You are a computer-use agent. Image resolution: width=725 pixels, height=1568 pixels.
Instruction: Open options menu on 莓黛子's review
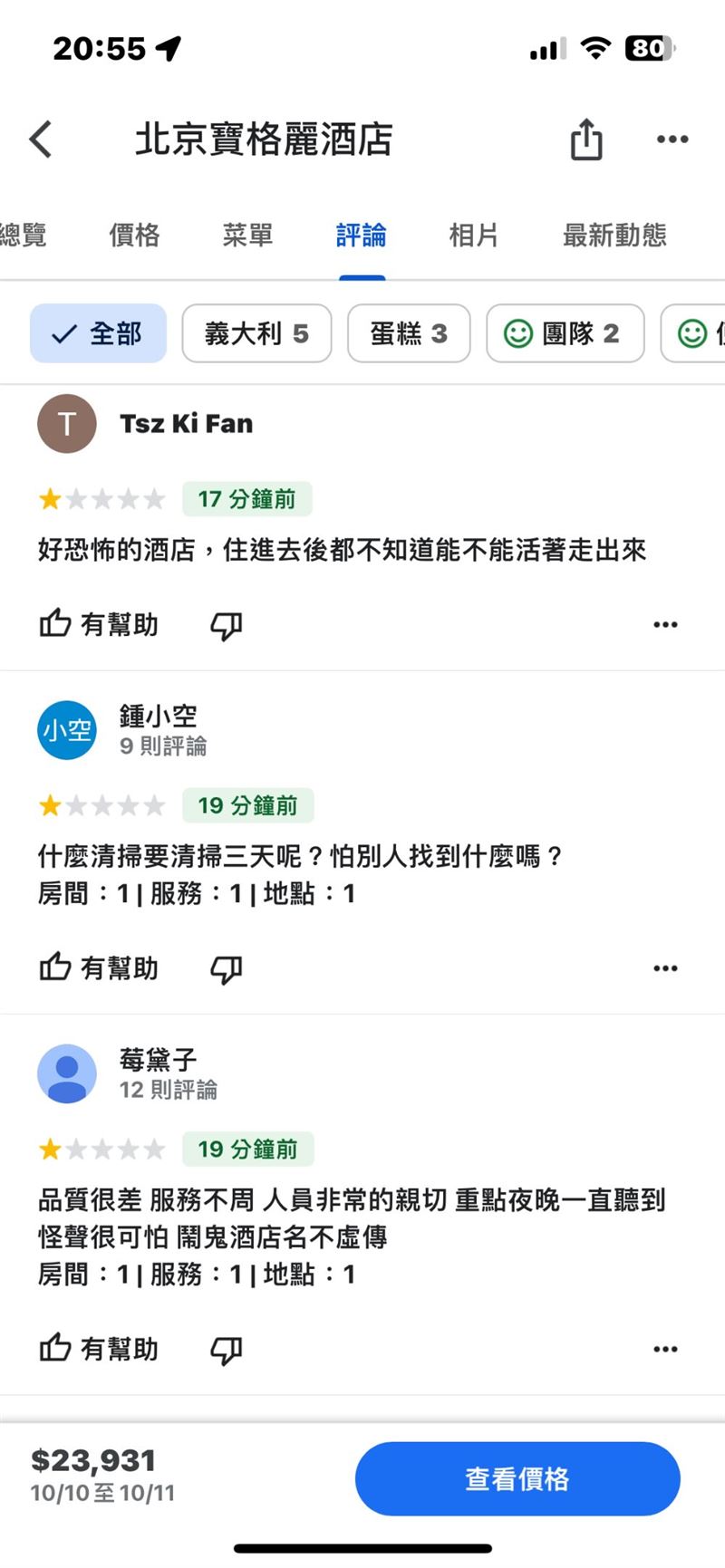point(666,1348)
